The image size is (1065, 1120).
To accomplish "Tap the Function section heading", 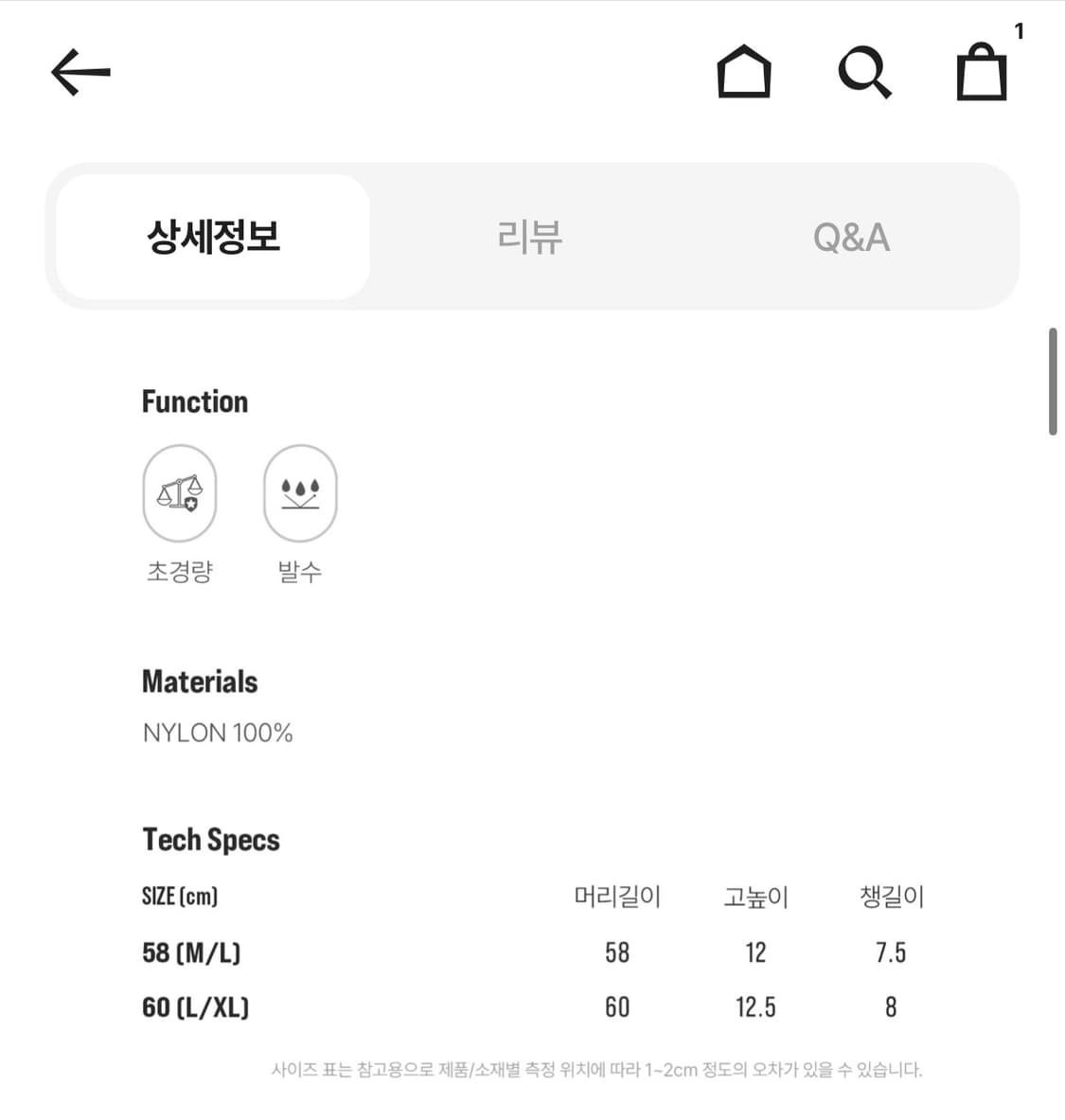I will 194,401.
